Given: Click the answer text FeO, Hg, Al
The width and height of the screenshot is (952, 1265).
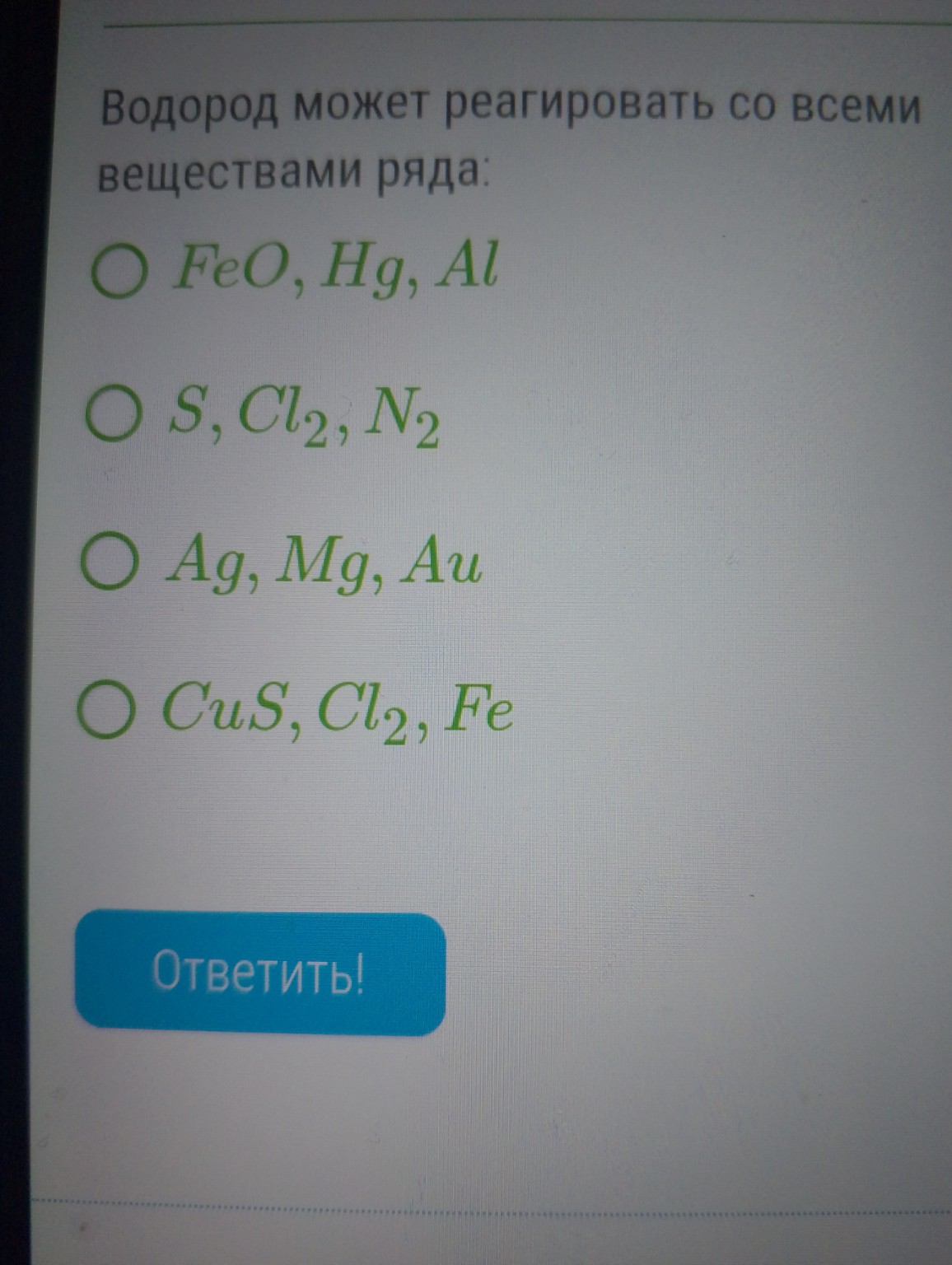Looking at the screenshot, I should tap(329, 268).
